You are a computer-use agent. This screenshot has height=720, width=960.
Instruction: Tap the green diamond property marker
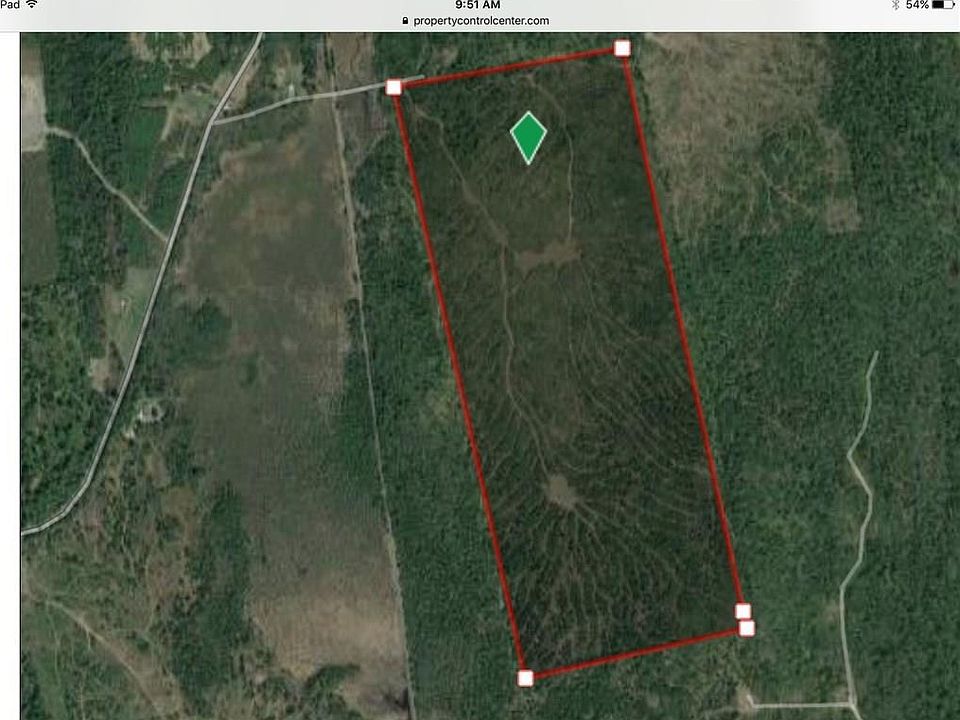pyautogui.click(x=528, y=137)
